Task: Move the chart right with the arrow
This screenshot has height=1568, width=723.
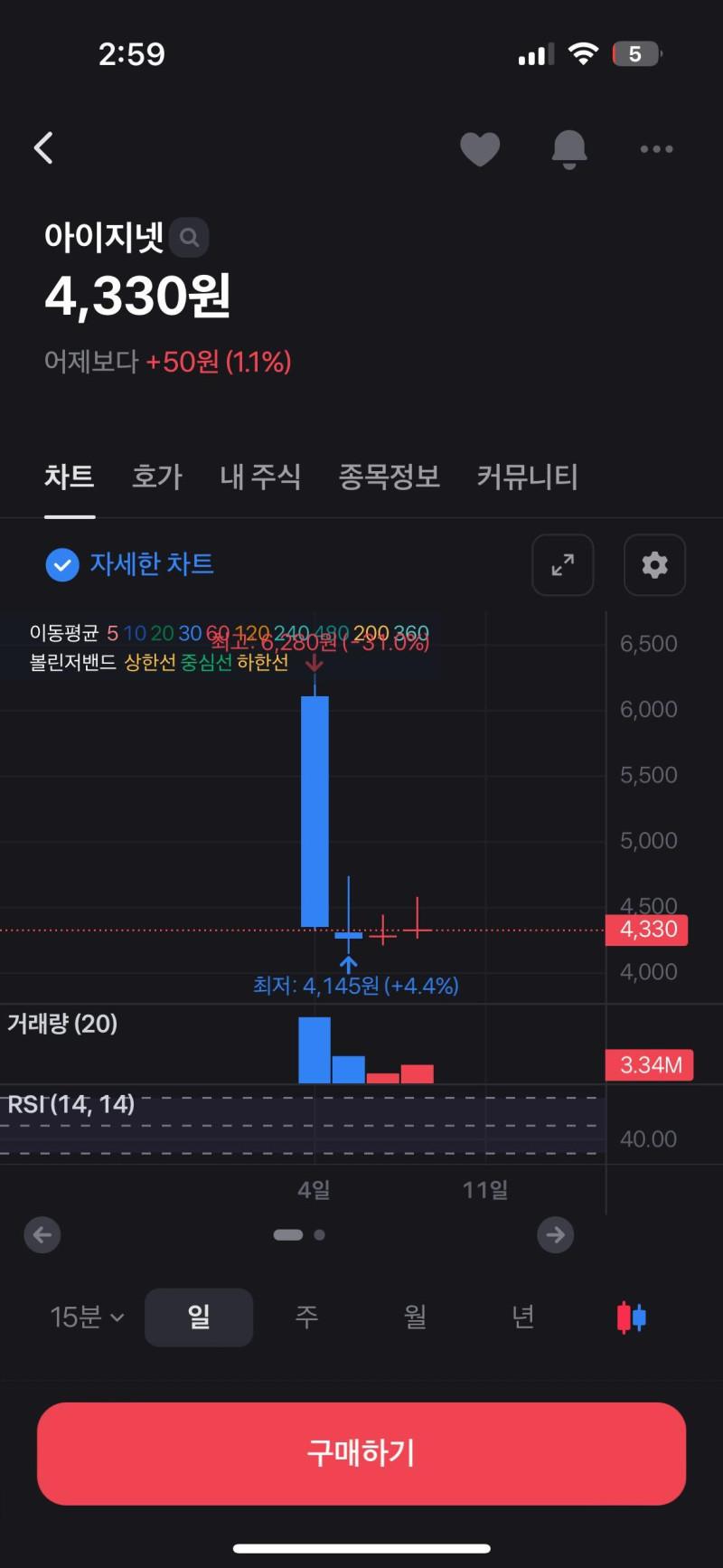Action: coord(555,1234)
